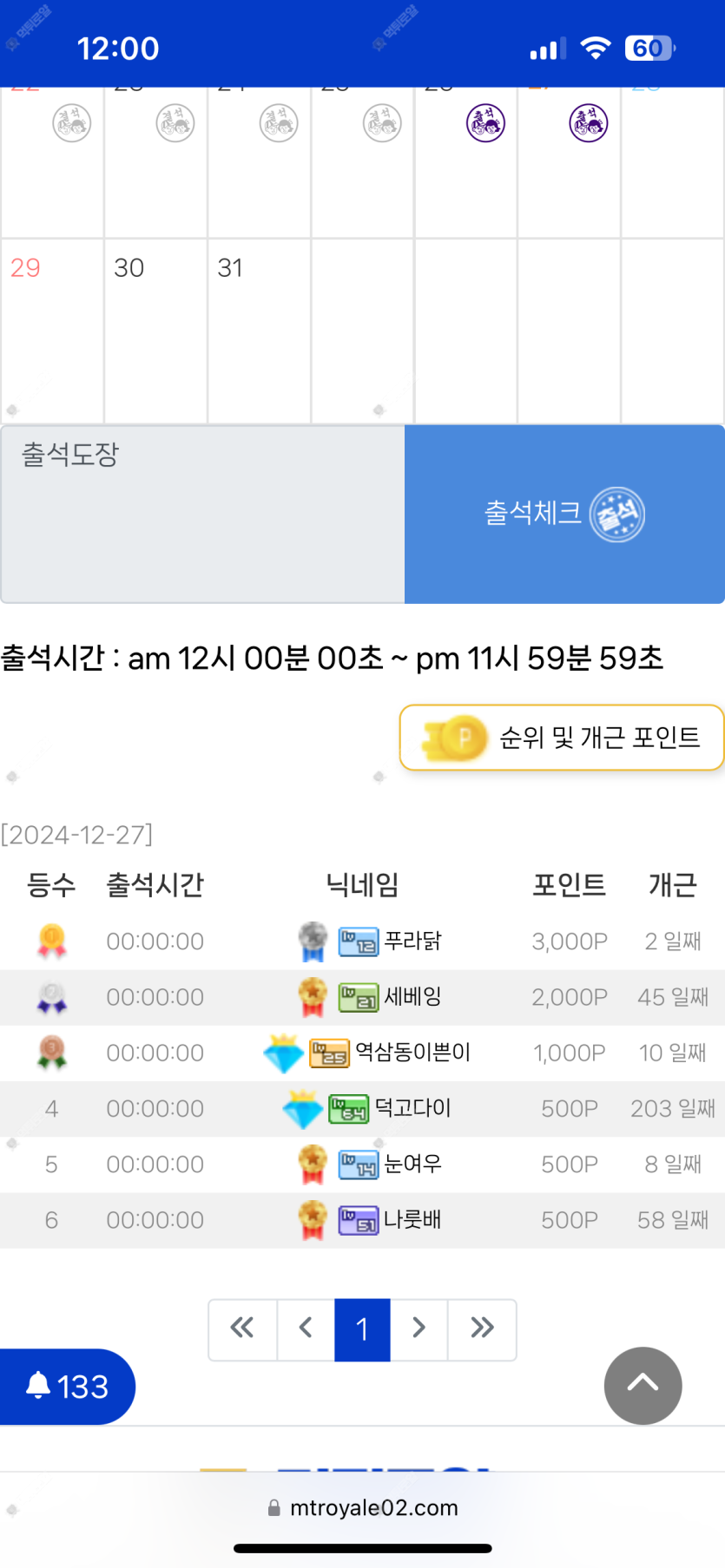725x1568 pixels.
Task: Tap the mtroyale02.com address bar
Action: coord(363,1507)
